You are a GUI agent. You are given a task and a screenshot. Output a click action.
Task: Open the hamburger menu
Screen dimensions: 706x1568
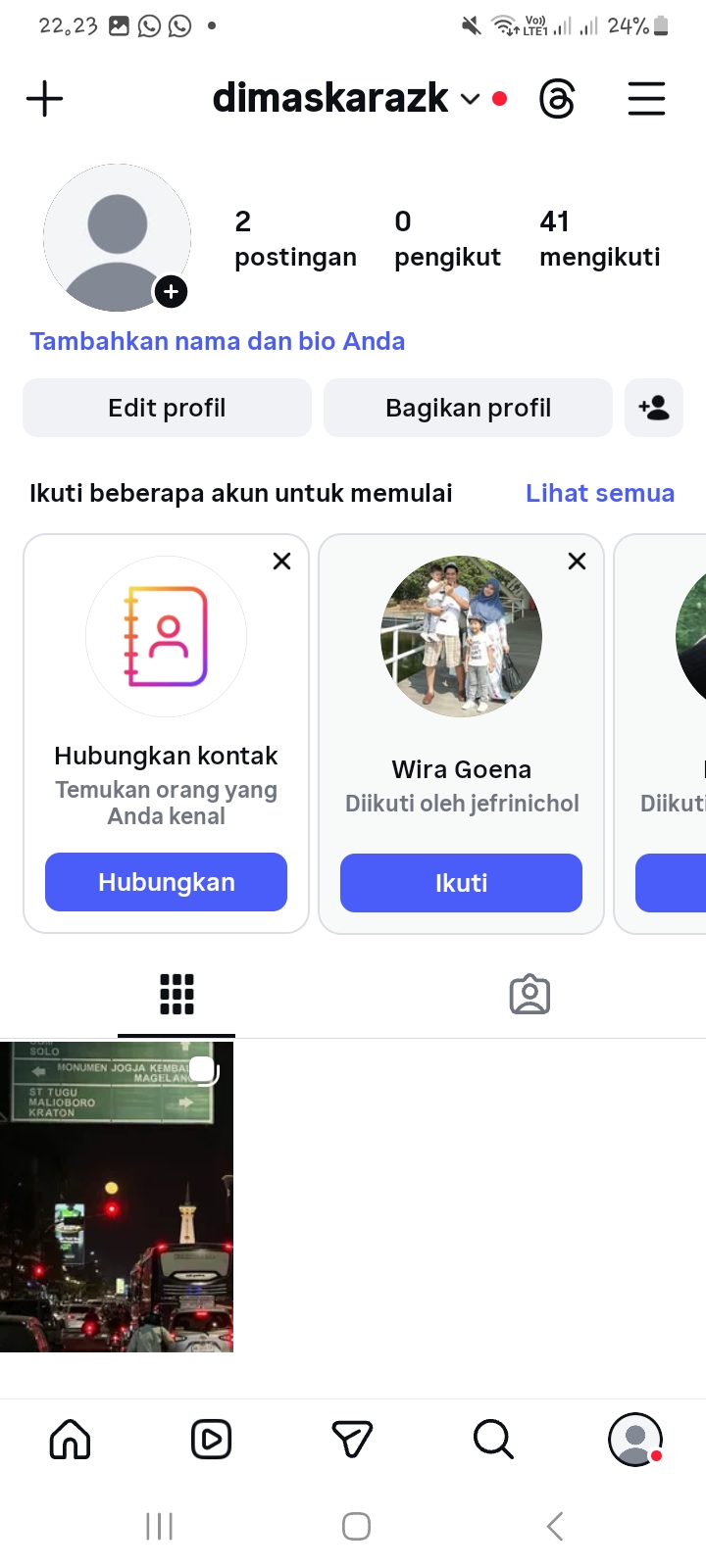tap(646, 99)
